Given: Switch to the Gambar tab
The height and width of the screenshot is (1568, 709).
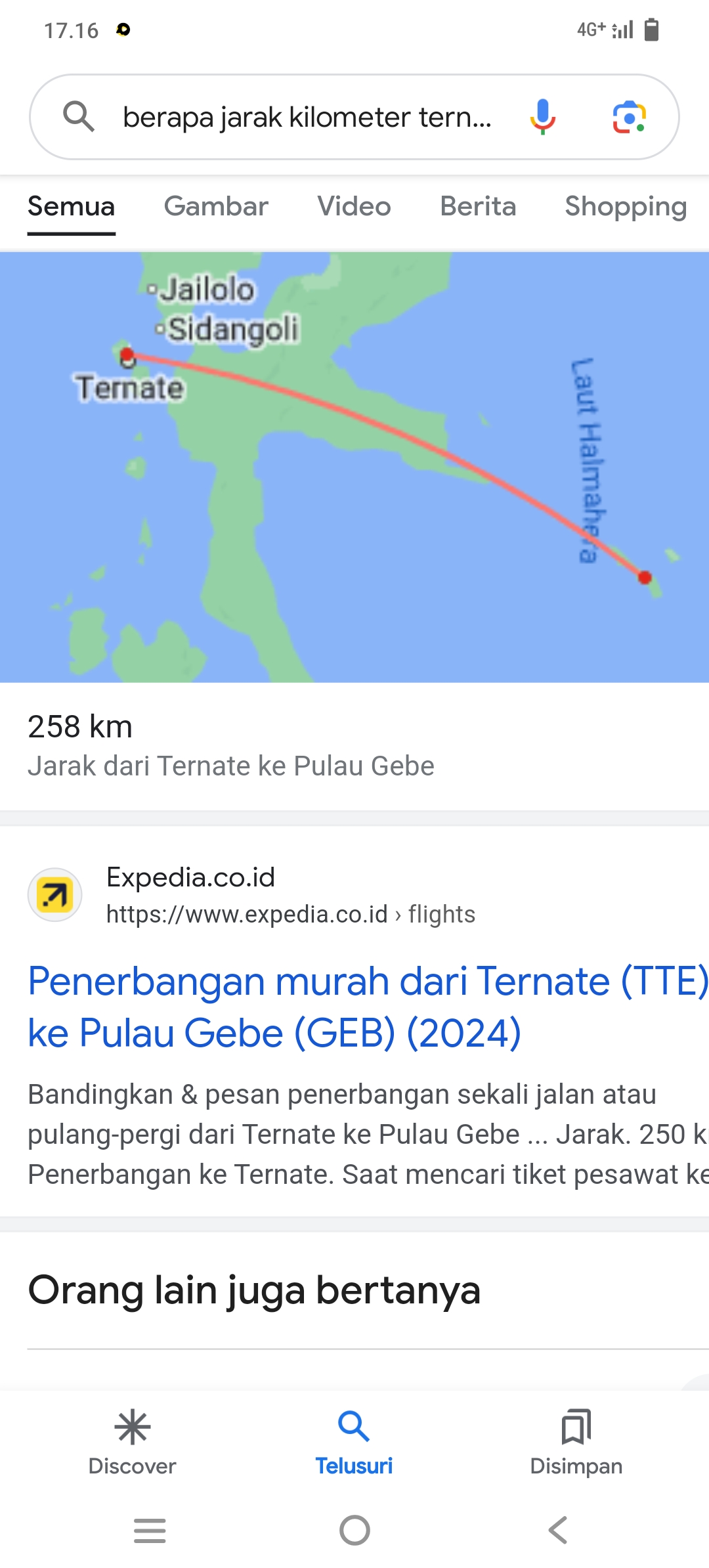Looking at the screenshot, I should pos(216,206).
